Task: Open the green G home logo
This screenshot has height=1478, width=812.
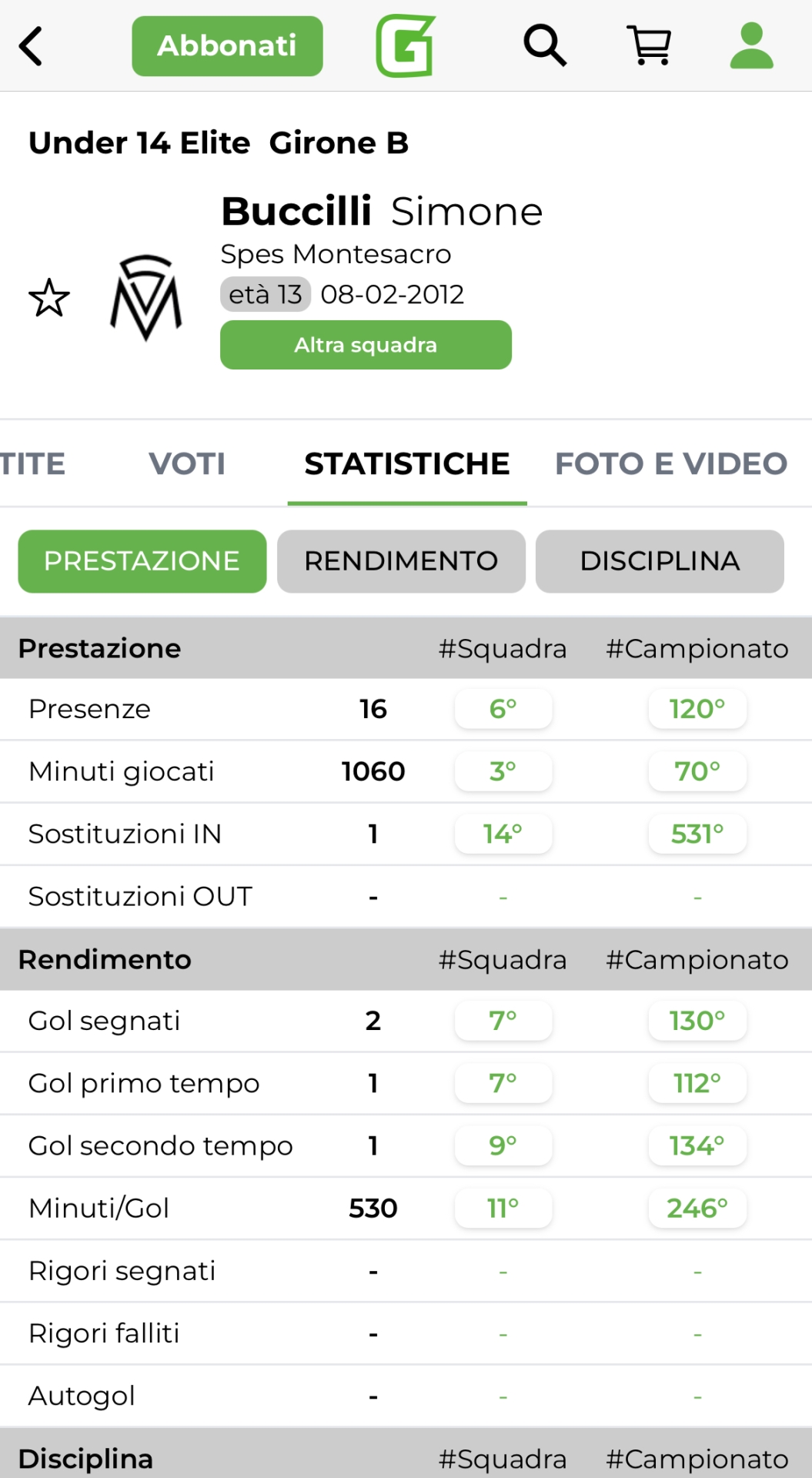Action: [406, 46]
